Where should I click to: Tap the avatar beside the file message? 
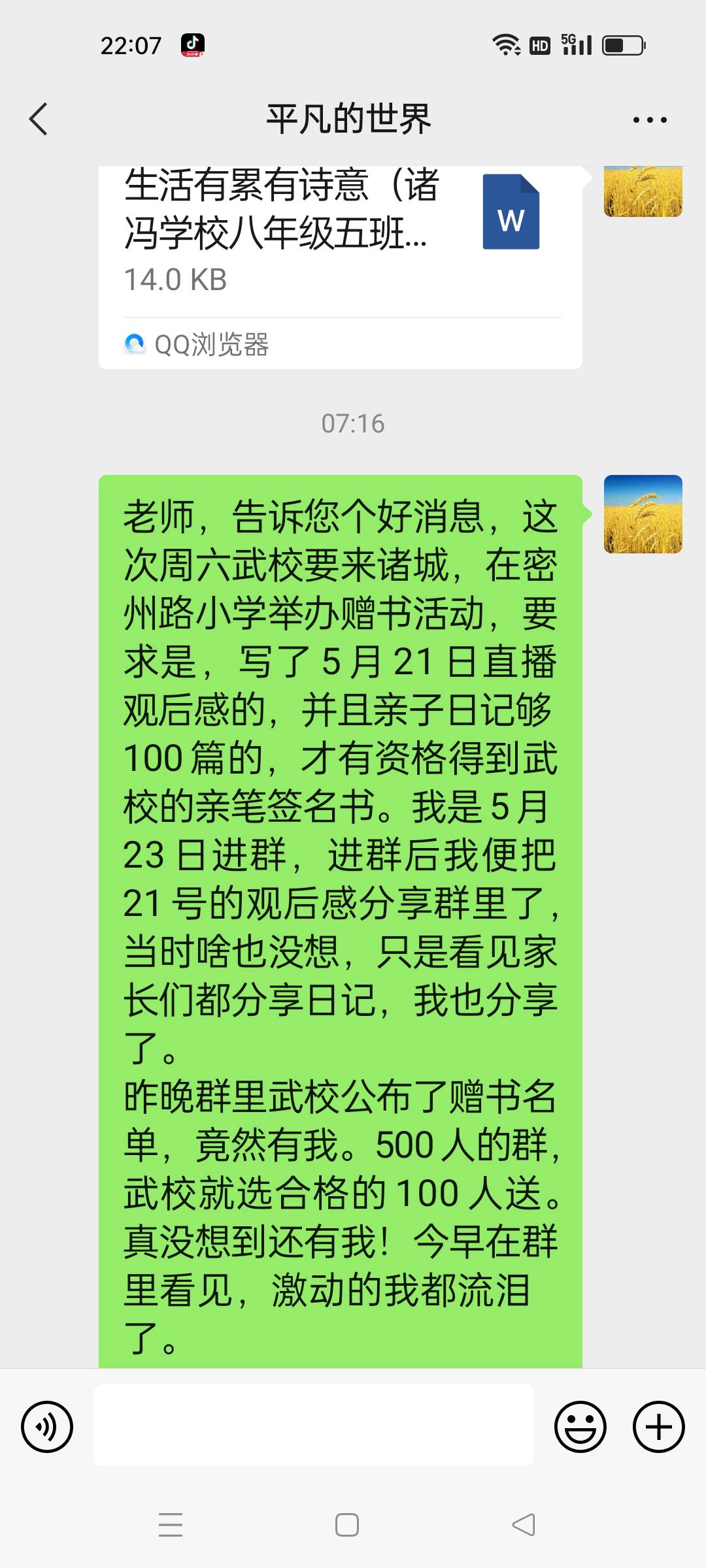tap(643, 193)
